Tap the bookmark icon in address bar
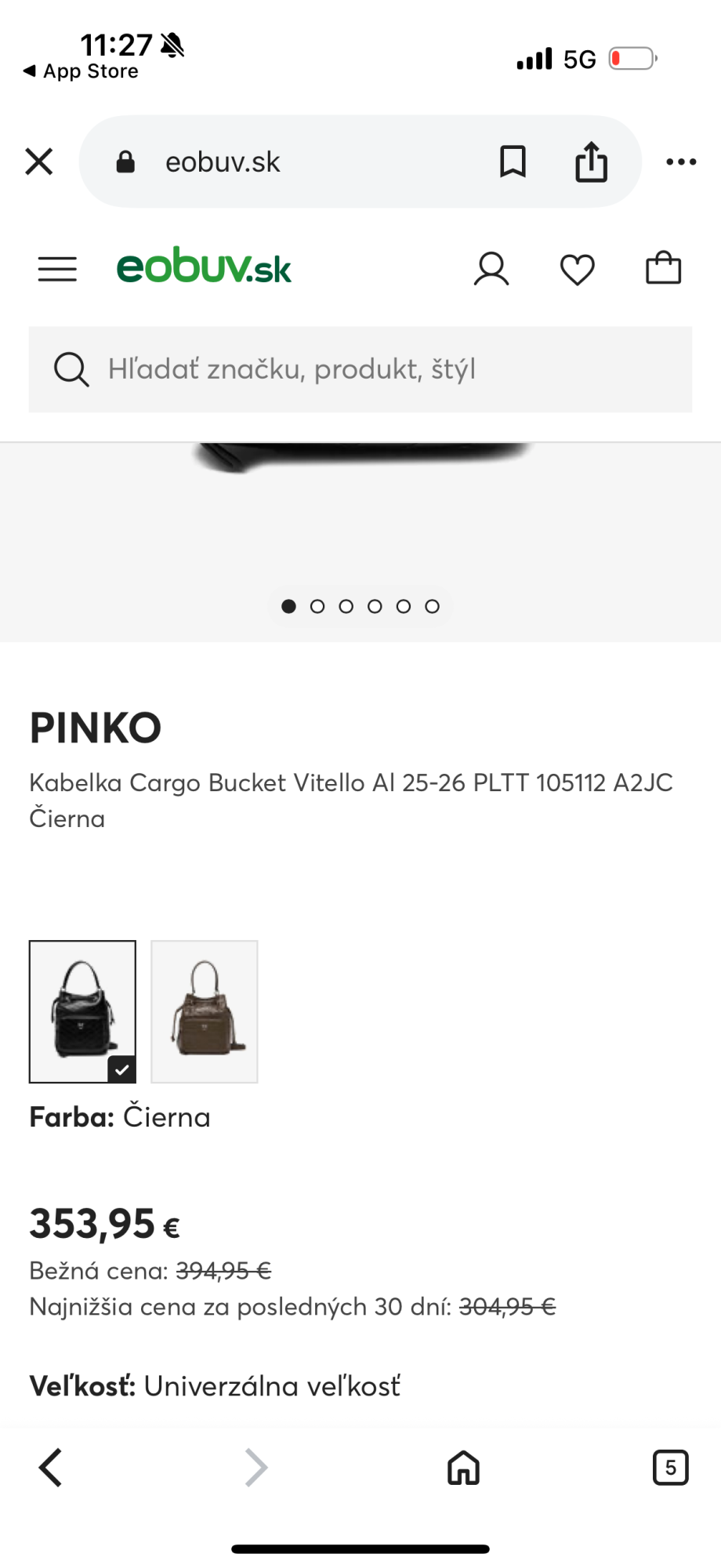The width and height of the screenshot is (721, 1568). [513, 162]
